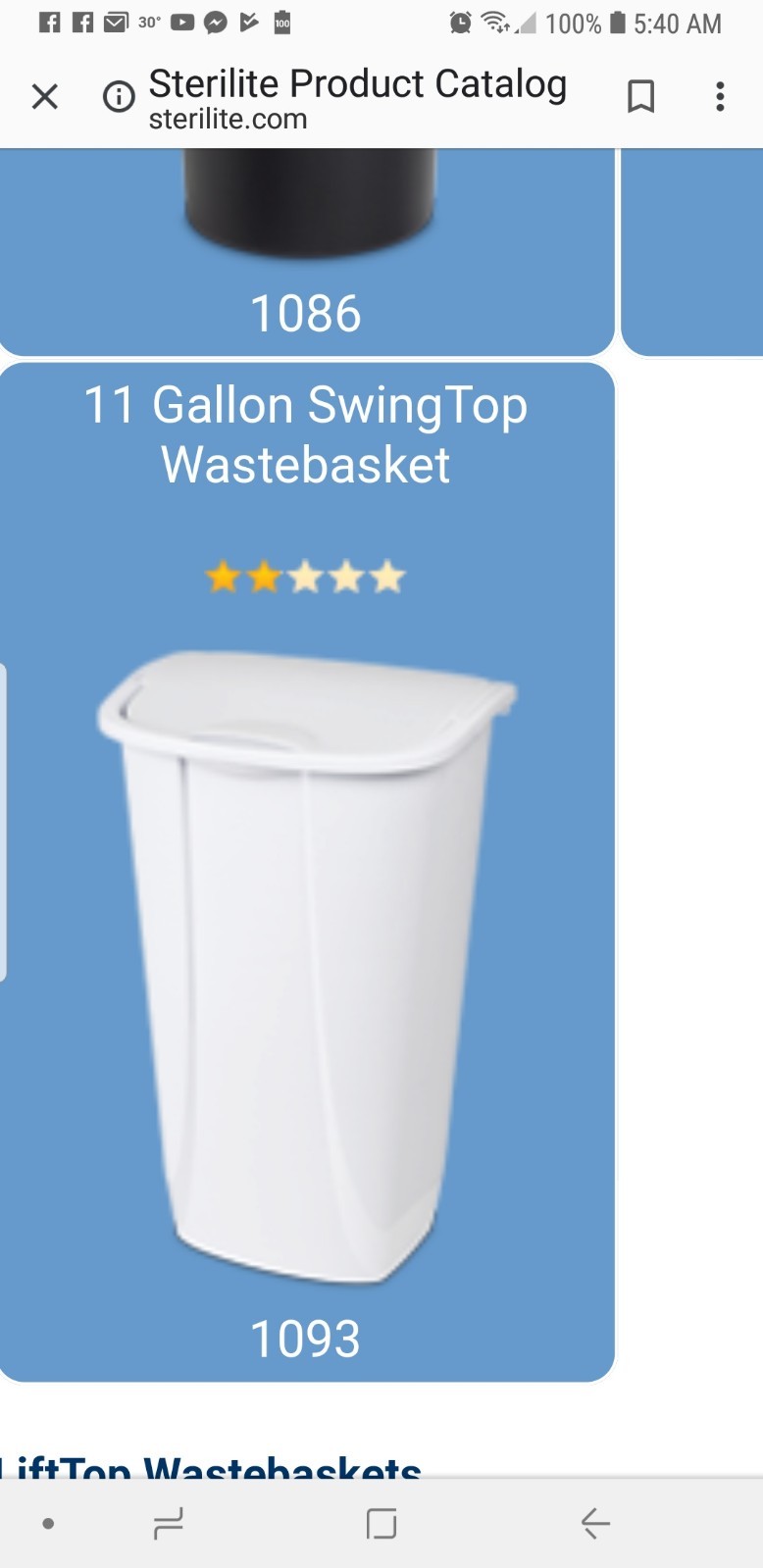The image size is (763, 1568).
Task: Go back using the system back button
Action: 595,1523
